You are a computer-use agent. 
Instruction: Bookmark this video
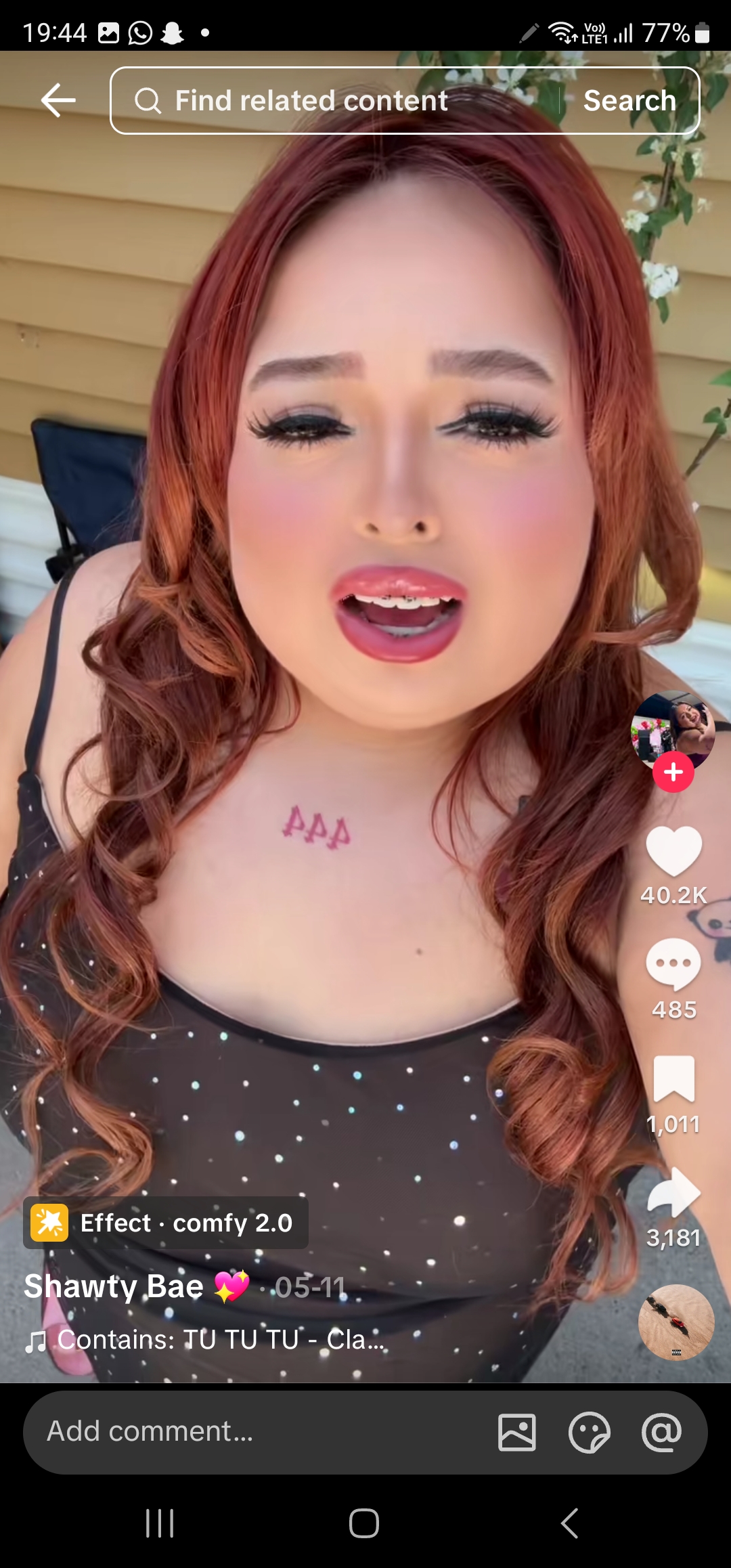coord(673,1079)
